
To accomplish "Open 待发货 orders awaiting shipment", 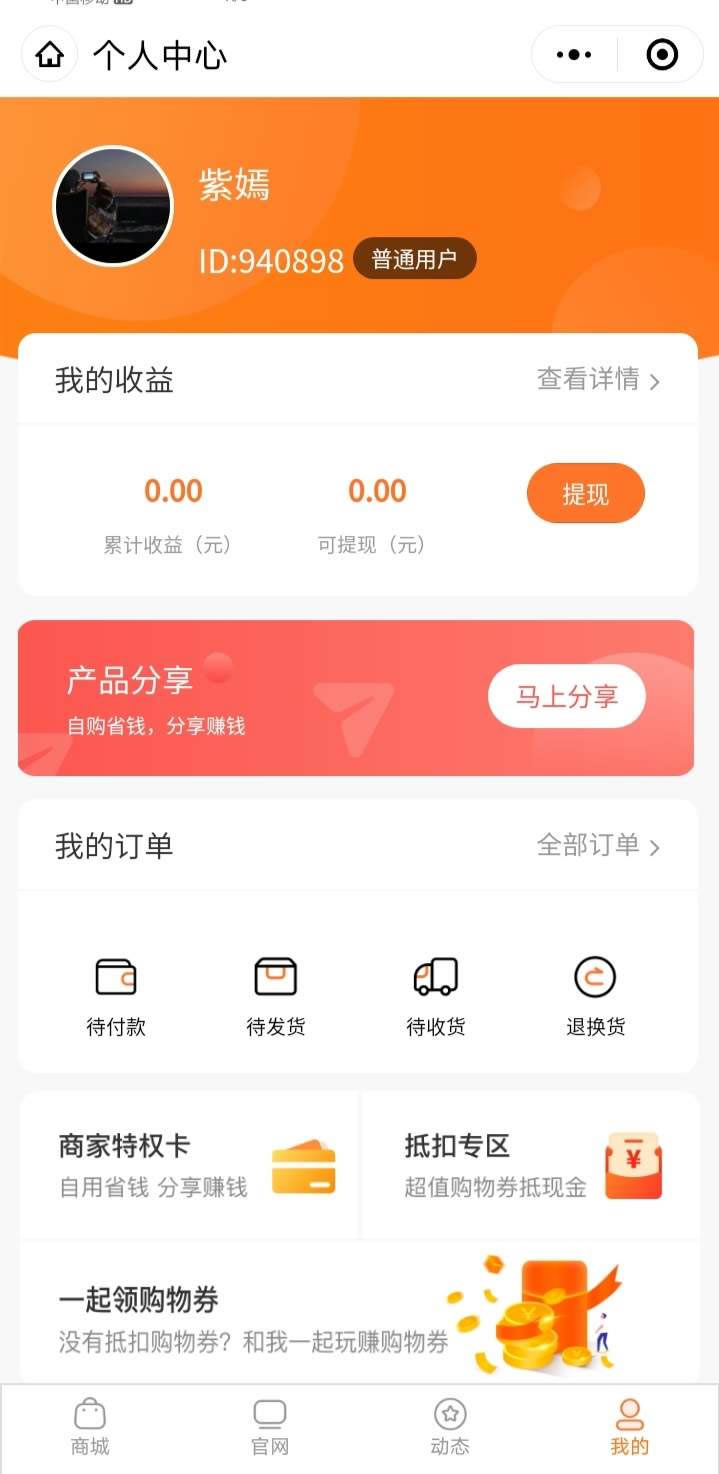I will point(276,996).
